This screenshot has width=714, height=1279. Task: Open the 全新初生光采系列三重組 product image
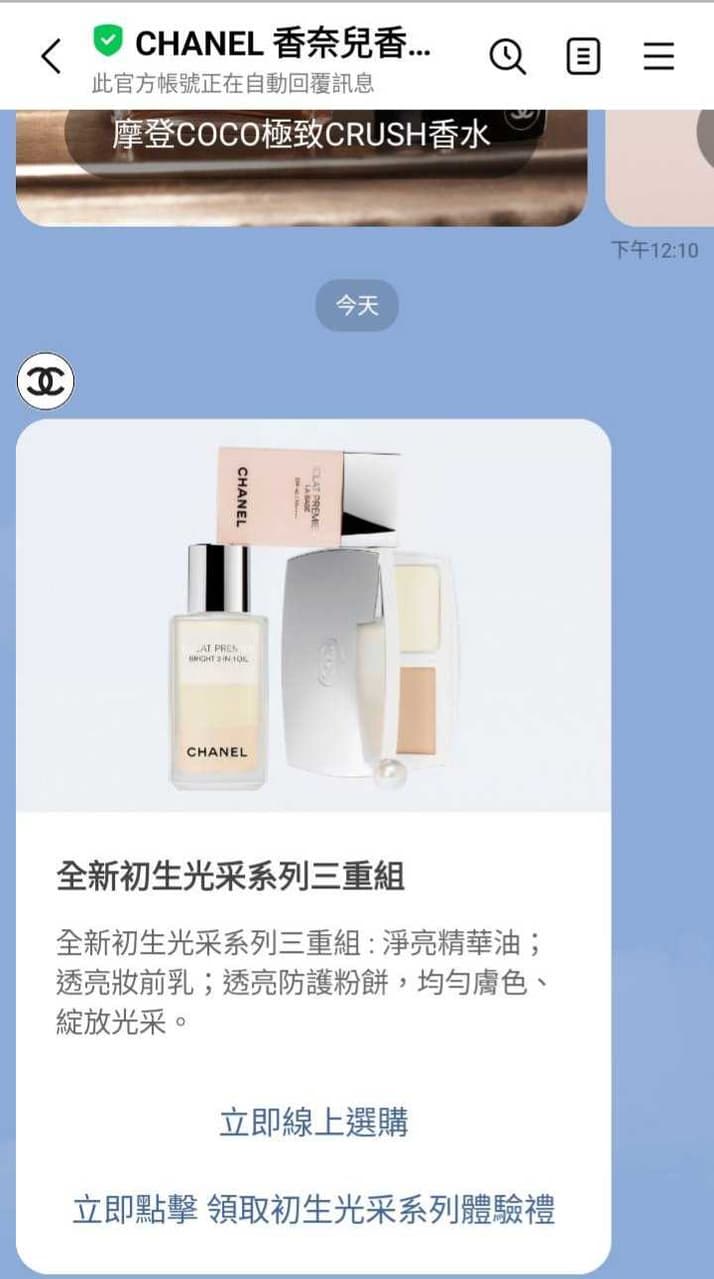pos(314,615)
